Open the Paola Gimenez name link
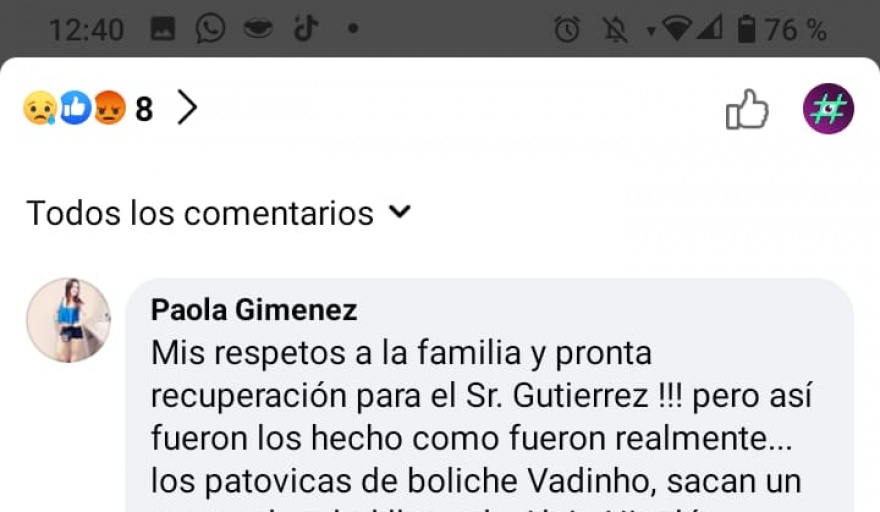Image resolution: width=880 pixels, height=512 pixels. (x=254, y=310)
